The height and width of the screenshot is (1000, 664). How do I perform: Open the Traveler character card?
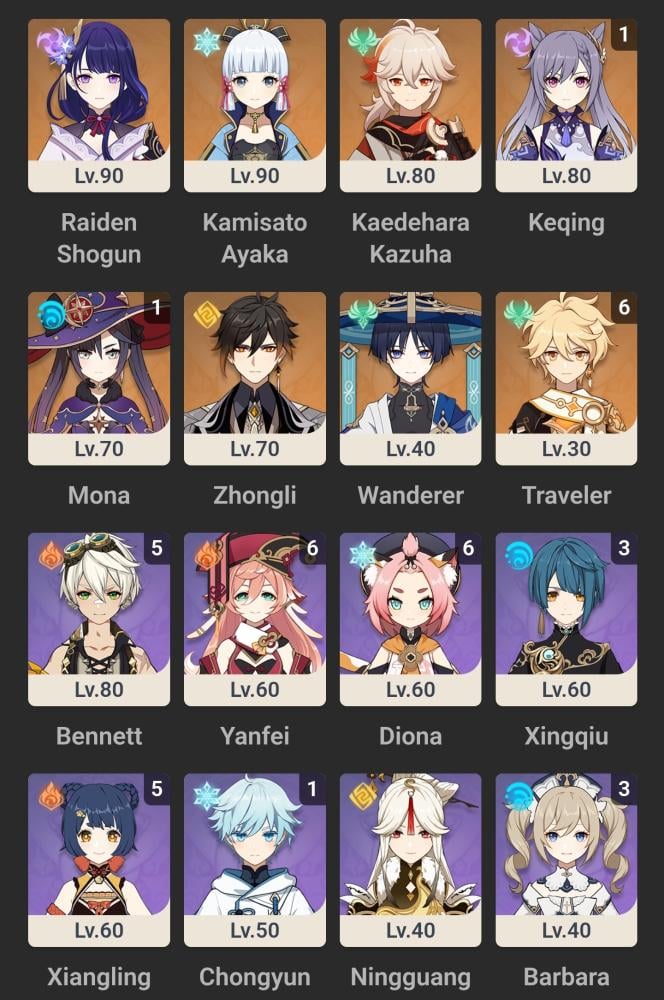pos(566,378)
